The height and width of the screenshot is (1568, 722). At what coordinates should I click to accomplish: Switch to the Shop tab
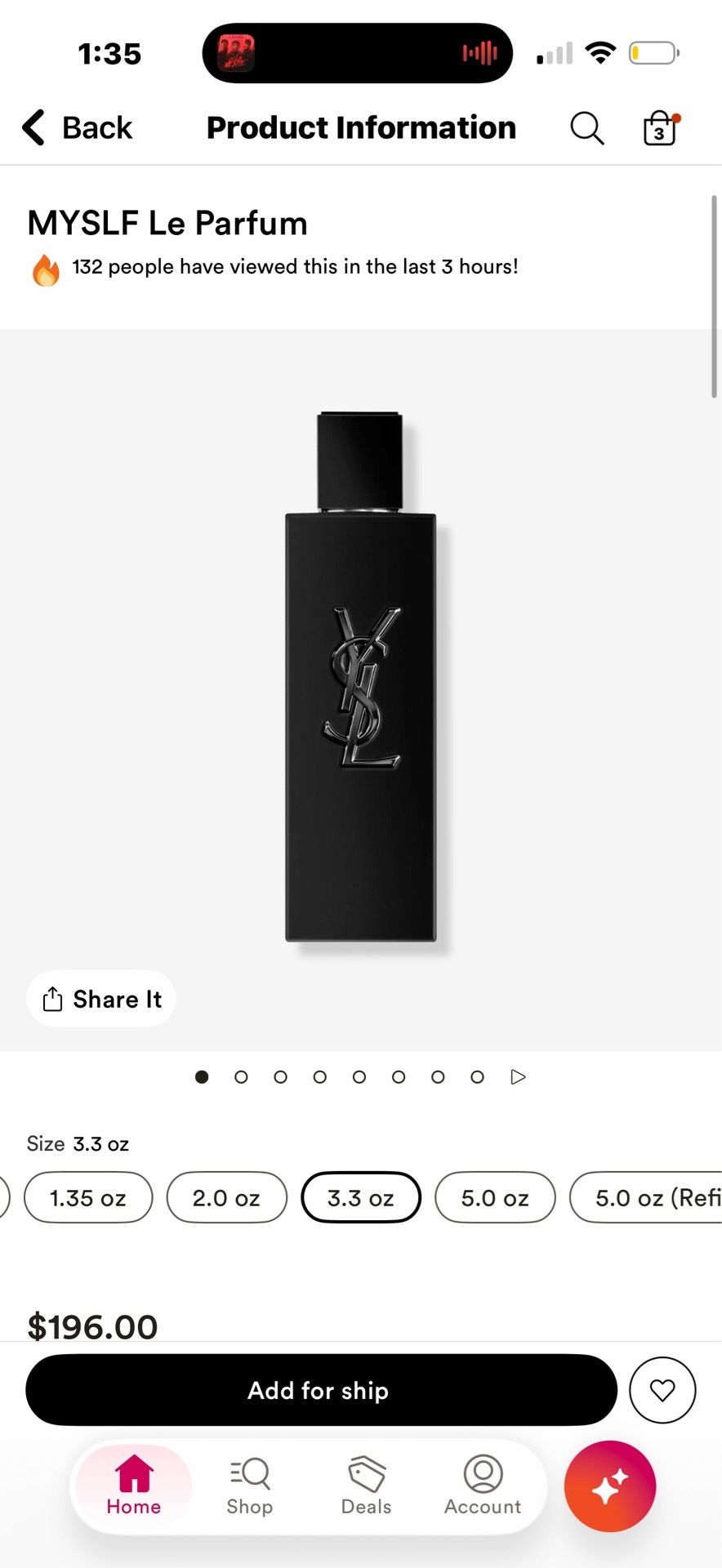[250, 1486]
